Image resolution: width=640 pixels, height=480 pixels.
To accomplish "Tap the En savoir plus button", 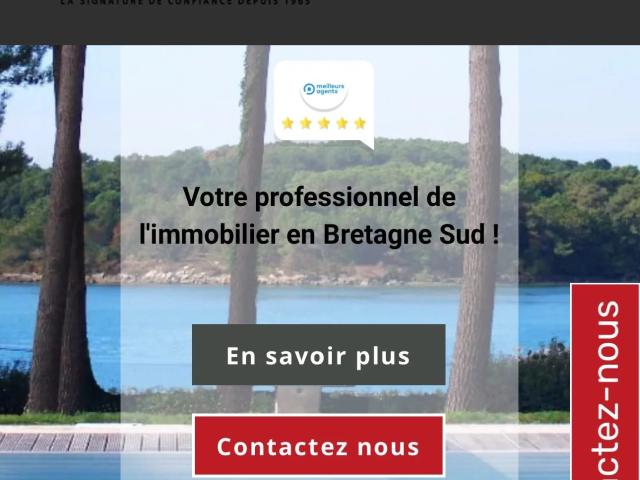I will coord(318,355).
